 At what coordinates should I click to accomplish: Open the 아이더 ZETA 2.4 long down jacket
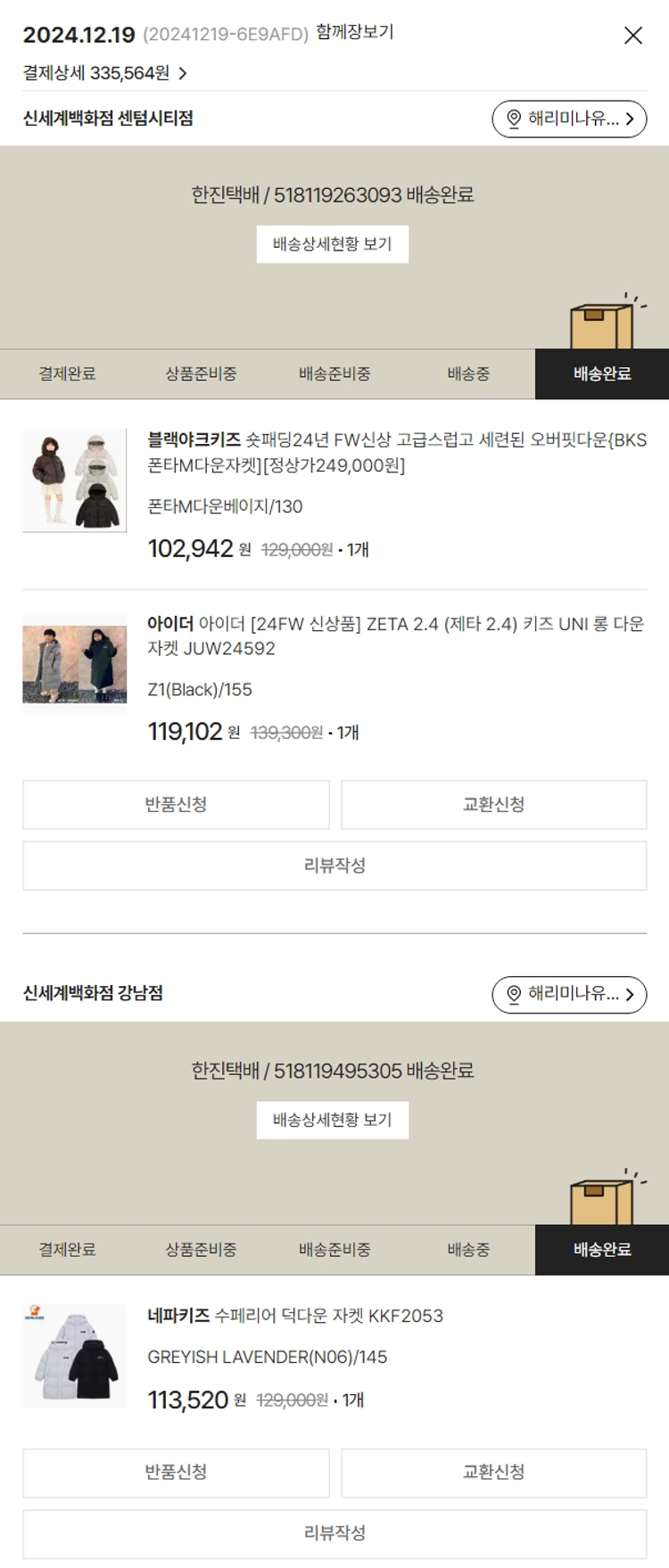pyautogui.click(x=396, y=636)
